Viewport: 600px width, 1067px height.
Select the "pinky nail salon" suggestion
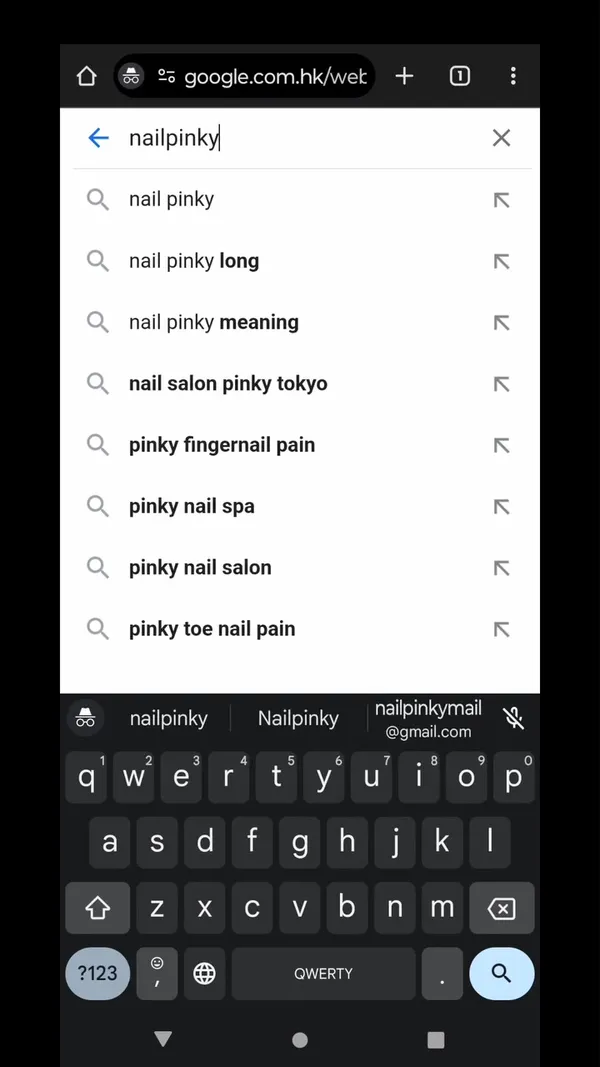coord(300,568)
